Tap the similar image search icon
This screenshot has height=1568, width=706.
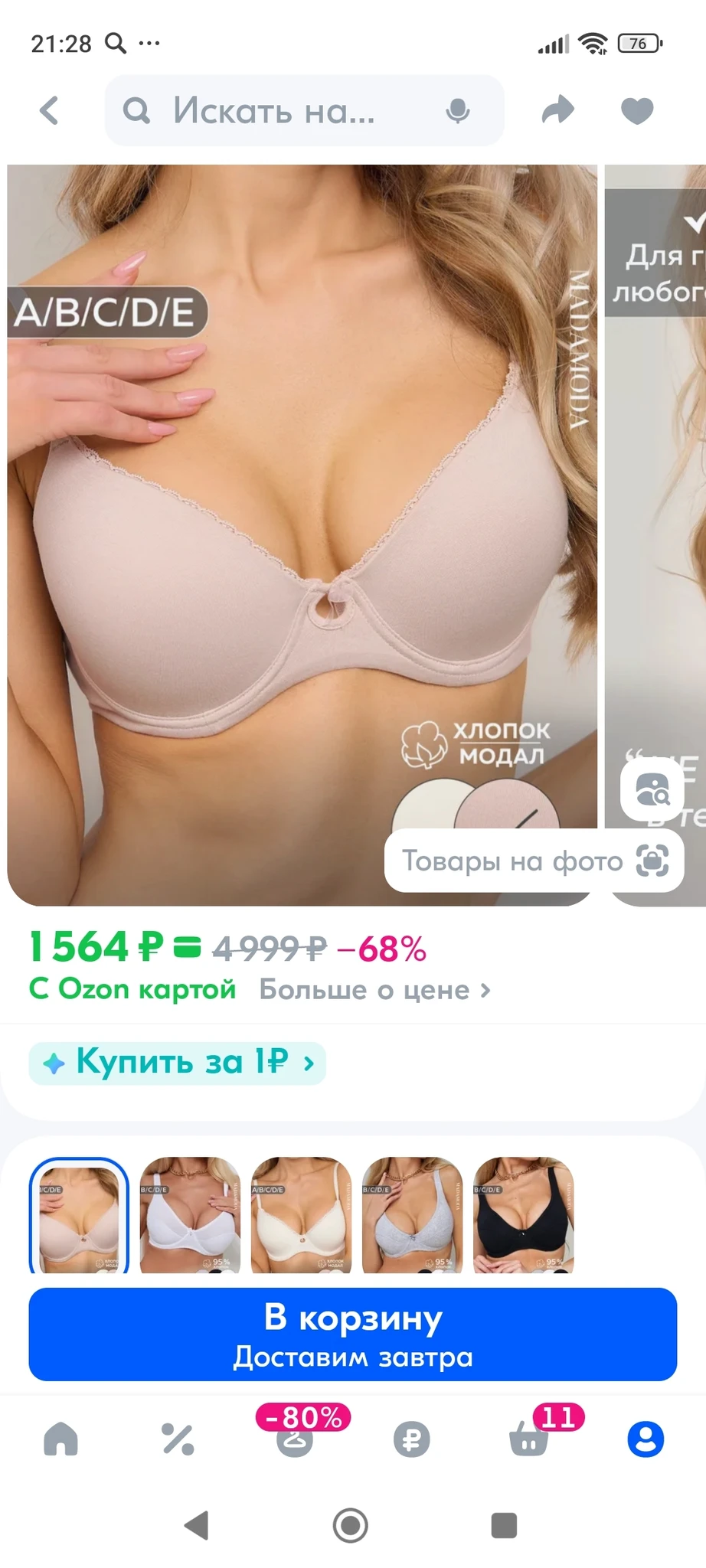point(652,789)
